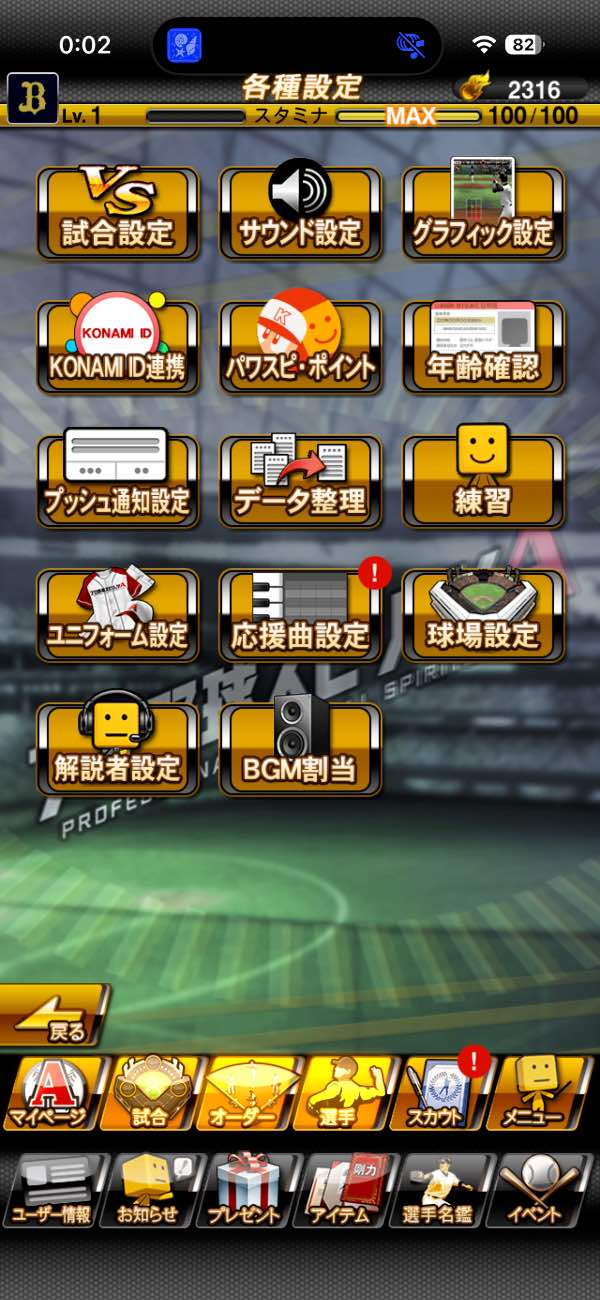This screenshot has height=1300, width=600.
Task: Go back with the 戻る button
Action: (x=55, y=1016)
